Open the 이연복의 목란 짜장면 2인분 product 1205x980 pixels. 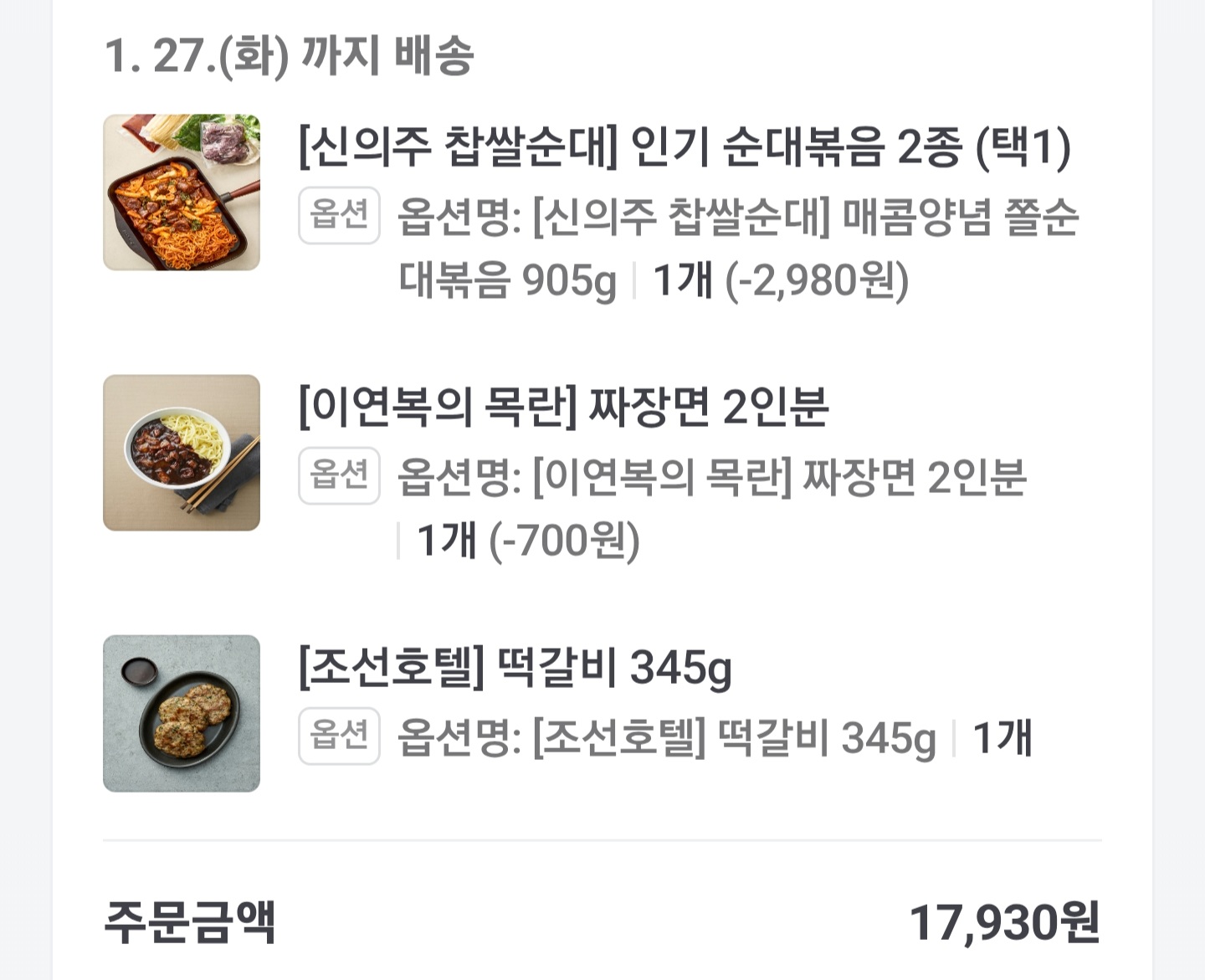pyautogui.click(x=563, y=408)
